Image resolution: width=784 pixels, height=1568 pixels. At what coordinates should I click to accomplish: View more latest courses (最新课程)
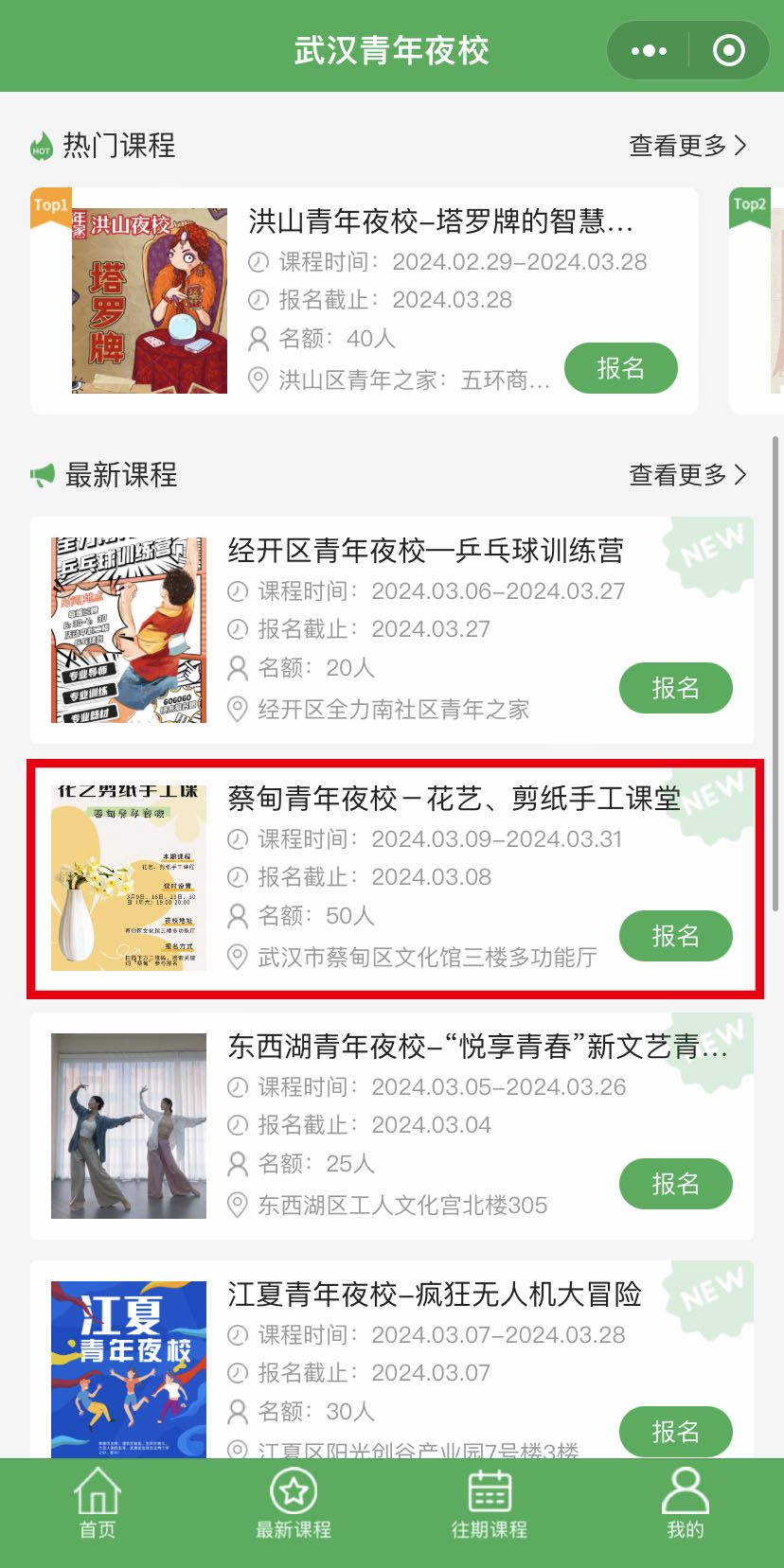[687, 475]
